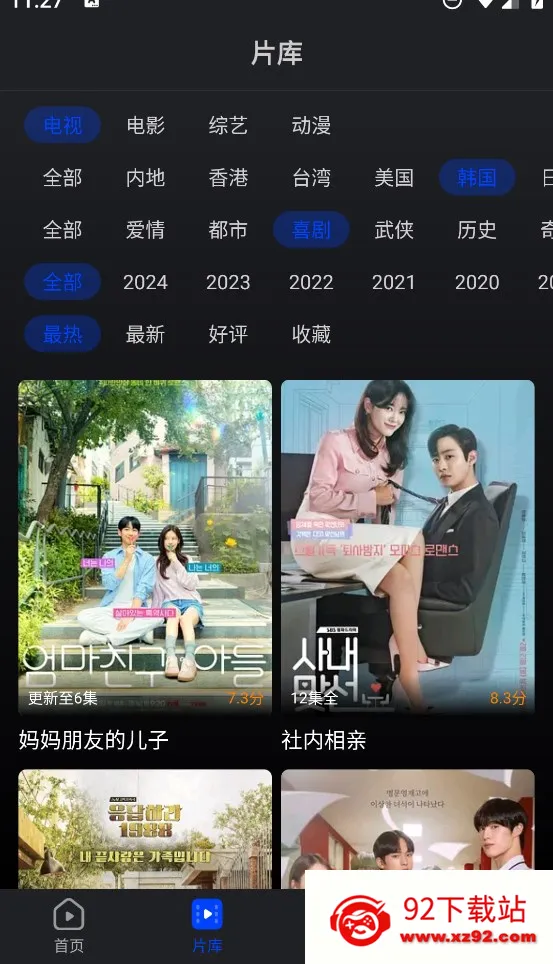
Task: Sort by 收藏 count
Action: [311, 334]
